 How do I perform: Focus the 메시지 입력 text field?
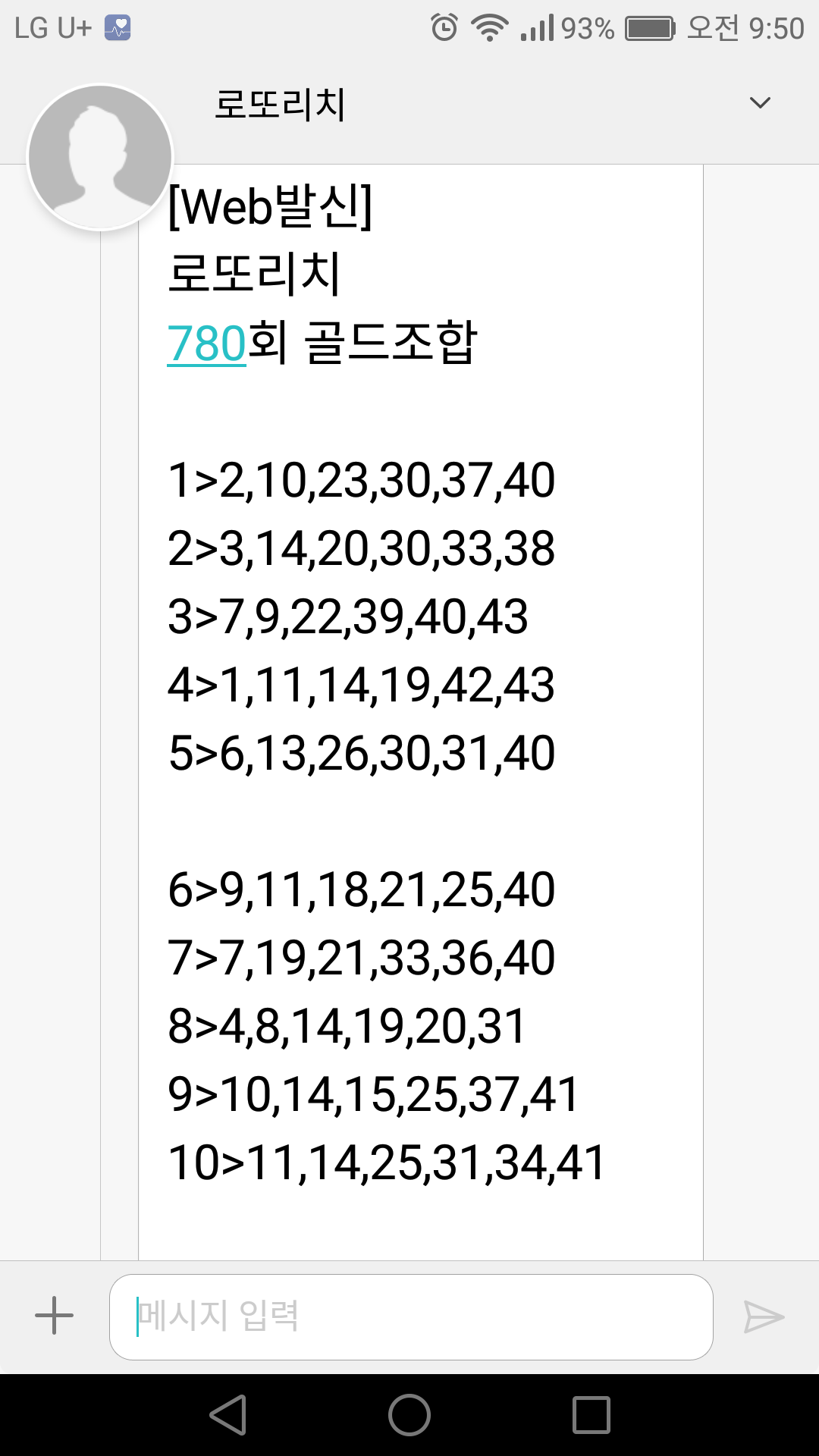pos(411,1316)
